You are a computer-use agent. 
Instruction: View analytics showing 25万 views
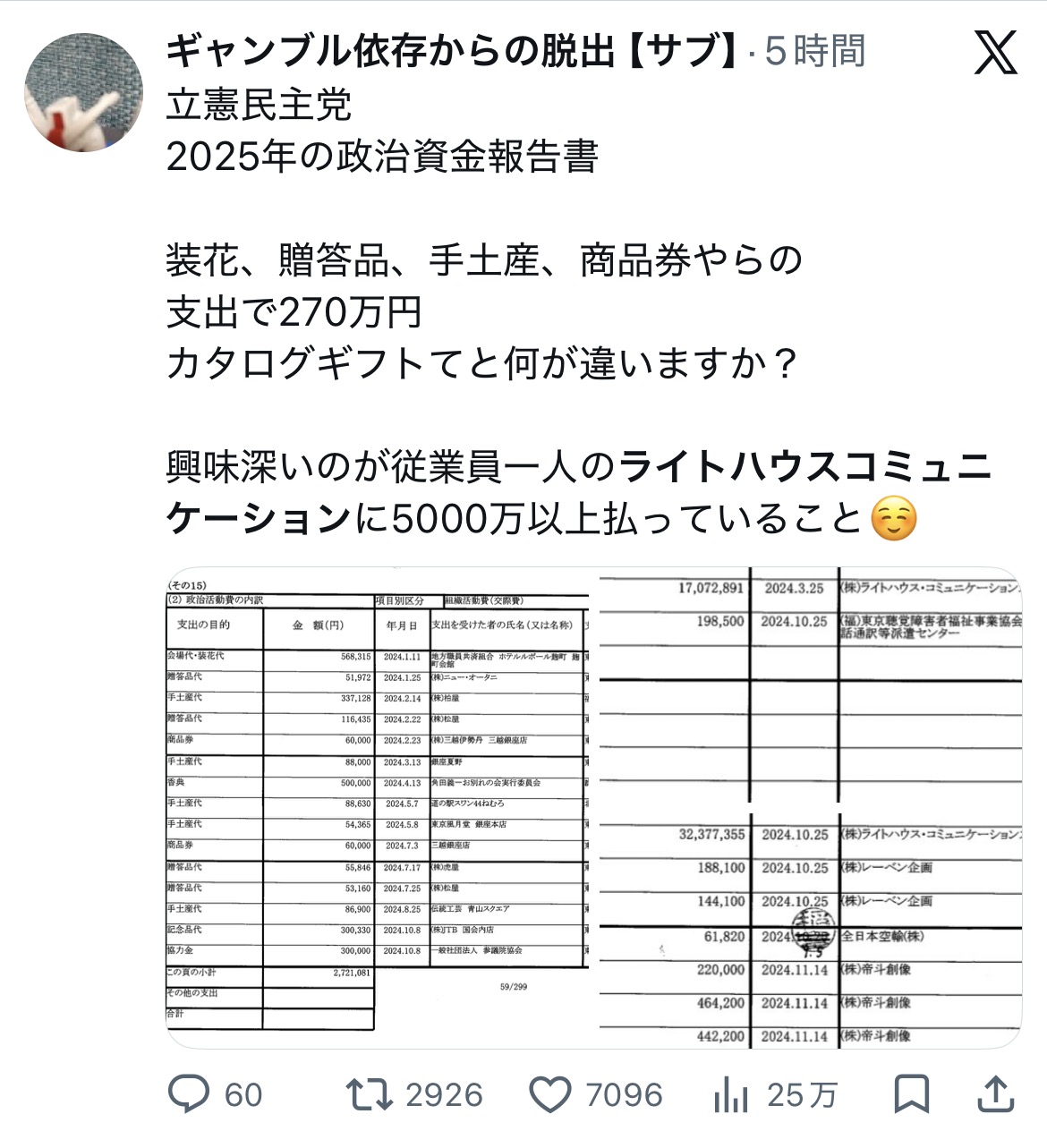pyautogui.click(x=775, y=1094)
